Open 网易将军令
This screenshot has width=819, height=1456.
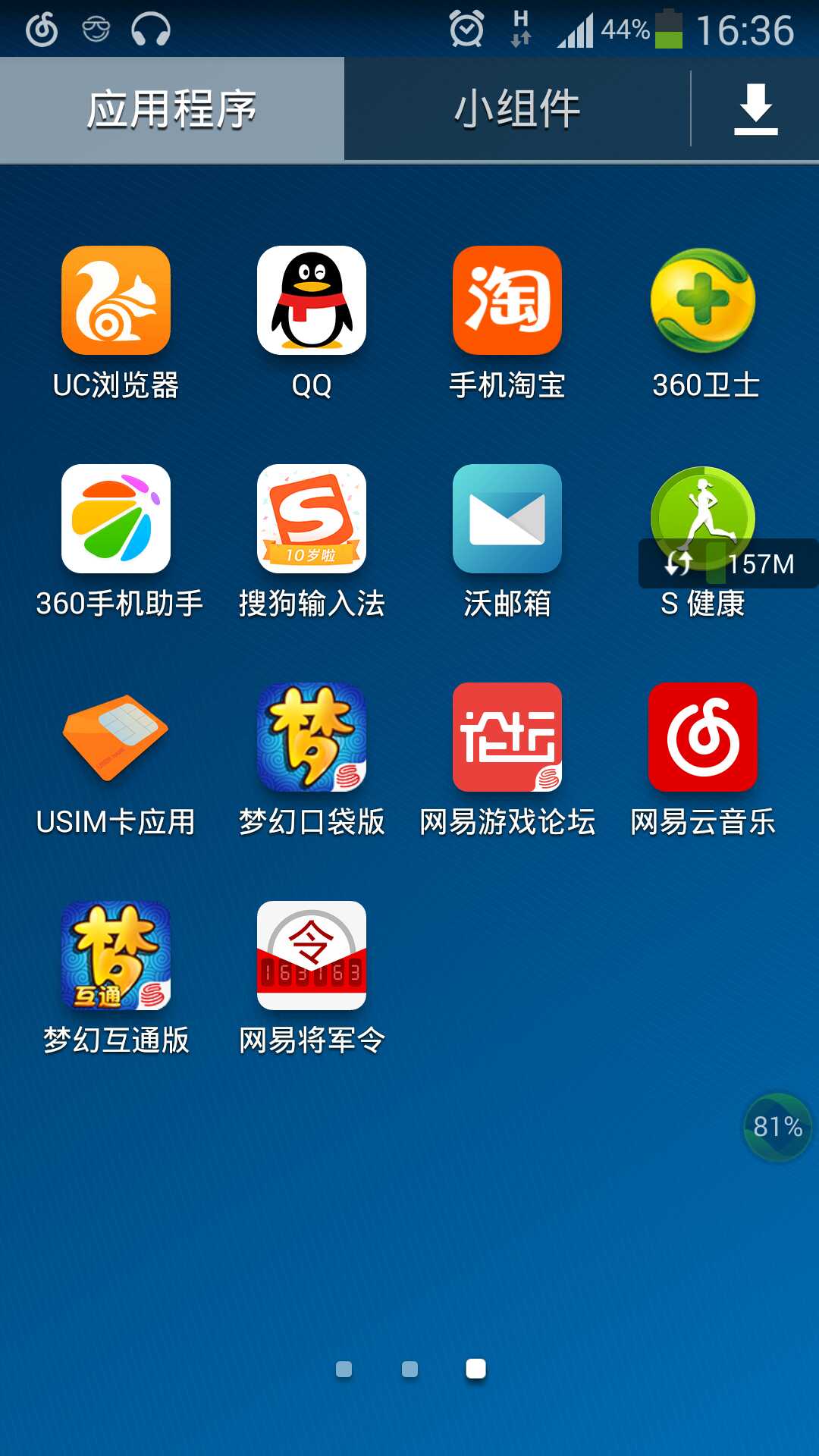312,956
